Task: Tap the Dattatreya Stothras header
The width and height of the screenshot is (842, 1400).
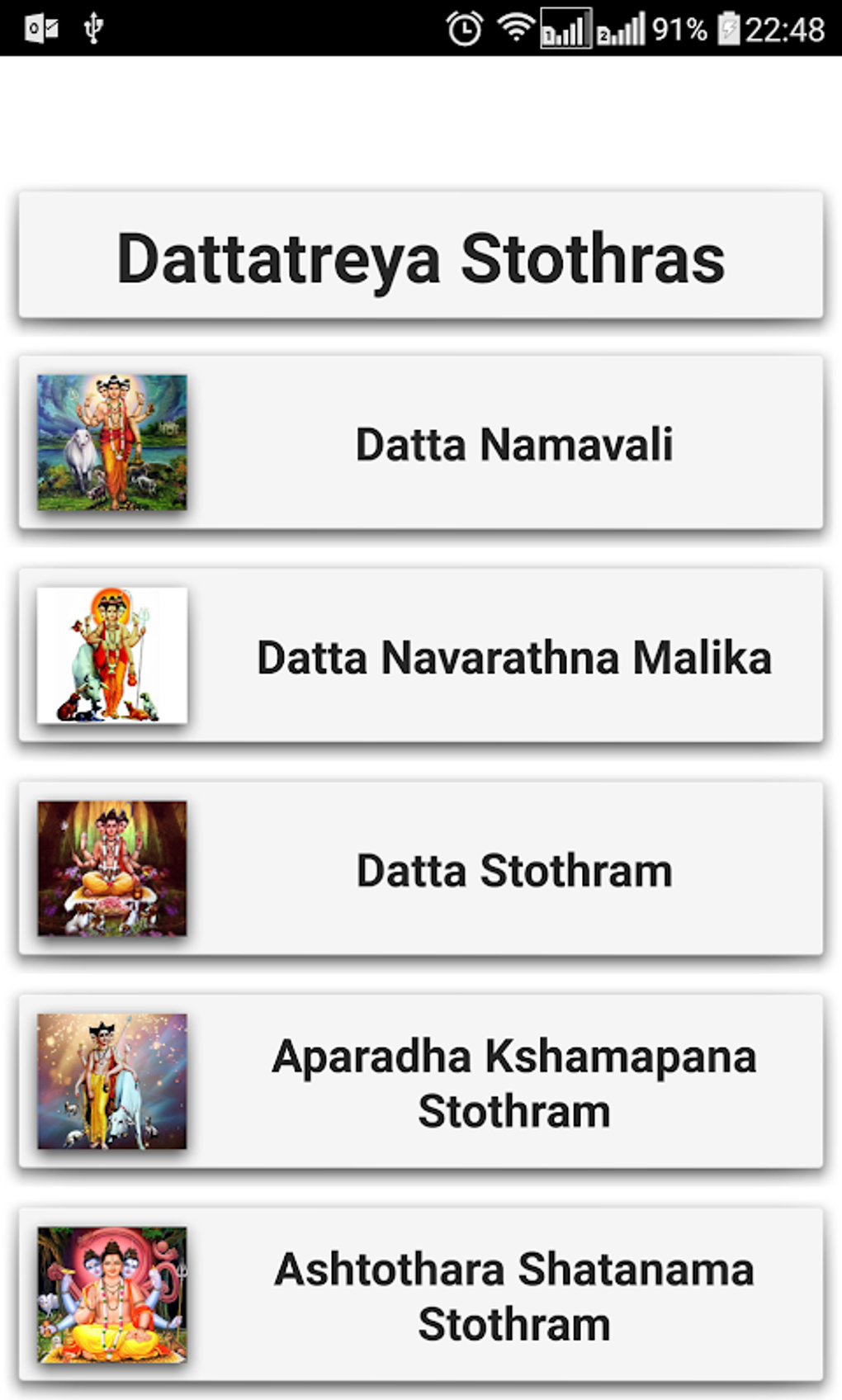Action: click(x=421, y=258)
